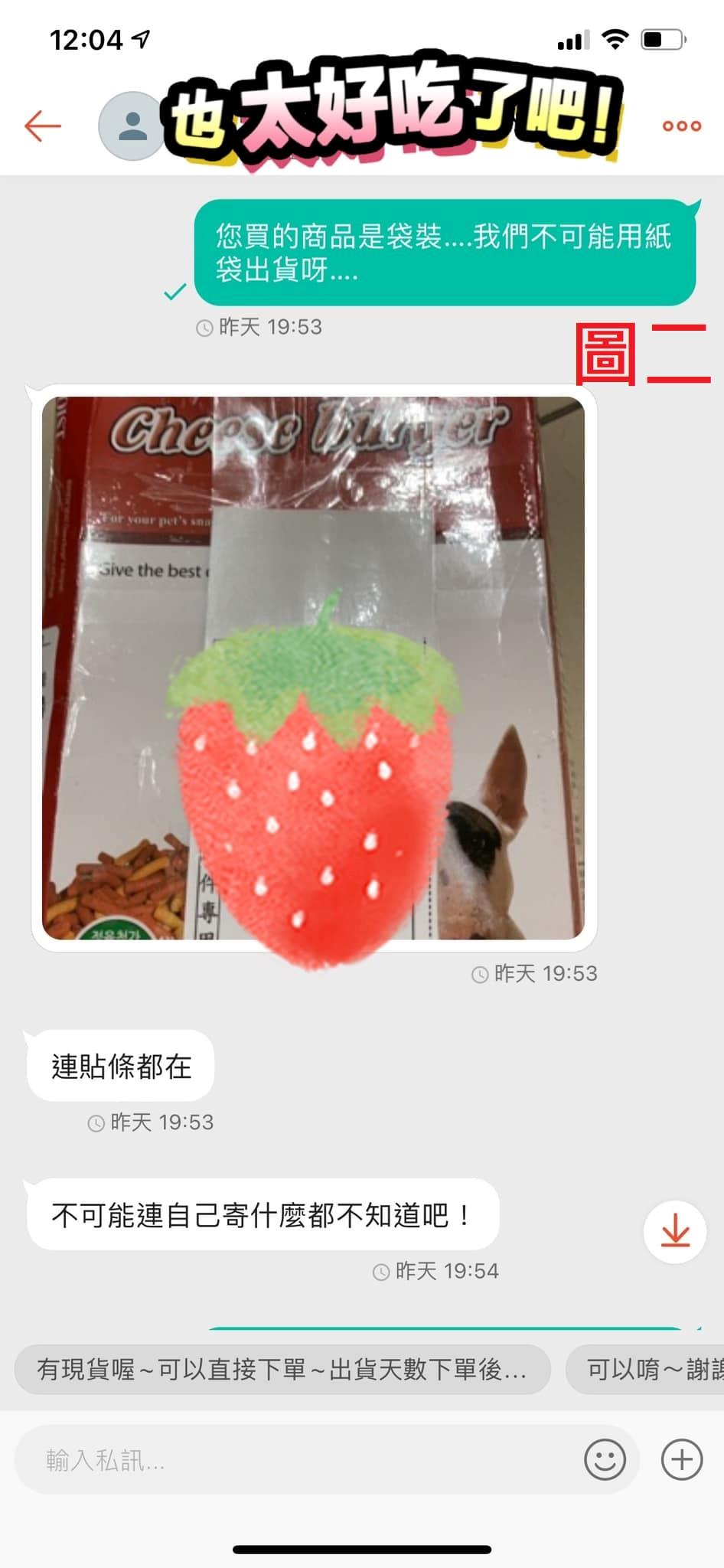The image size is (724, 1568).
Task: Open the three-dot overflow menu
Action: pos(681,126)
